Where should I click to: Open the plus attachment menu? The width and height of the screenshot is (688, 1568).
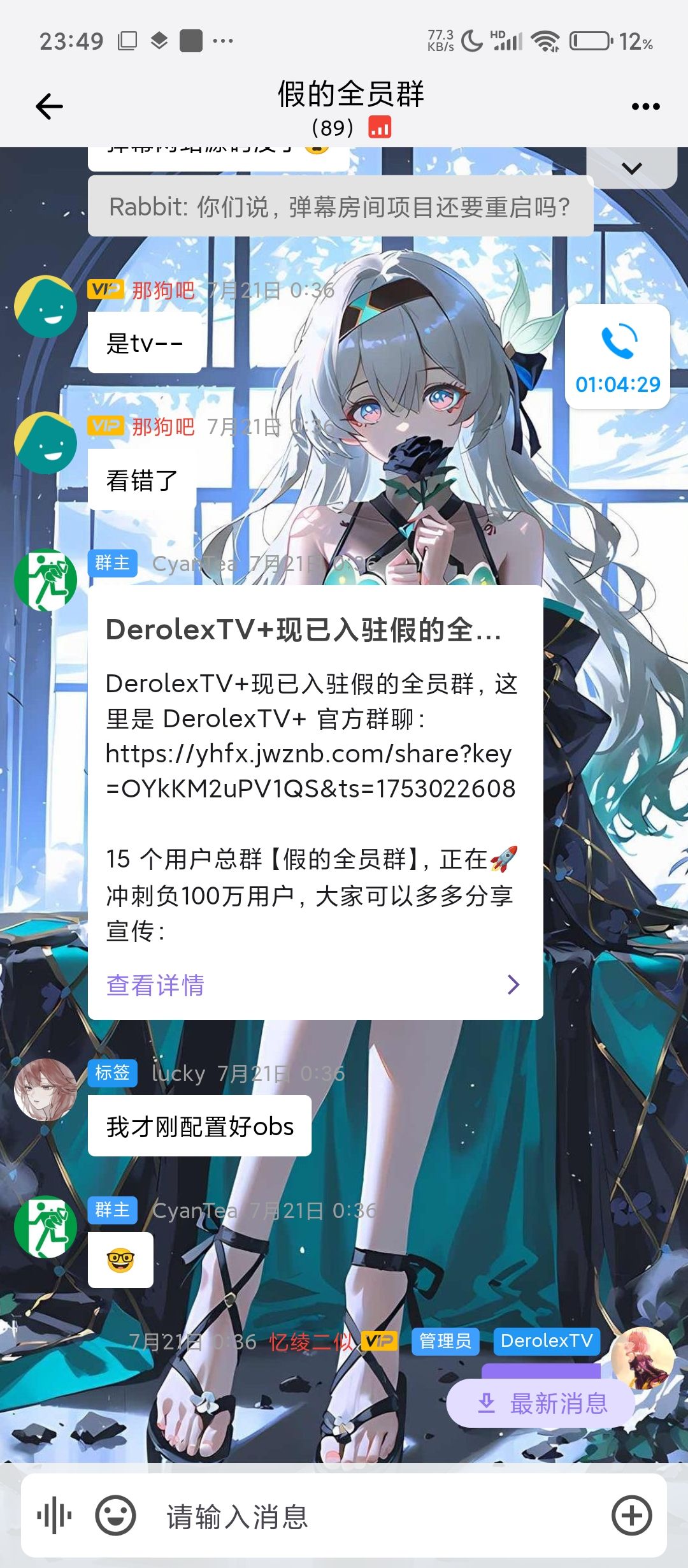pos(631,1516)
